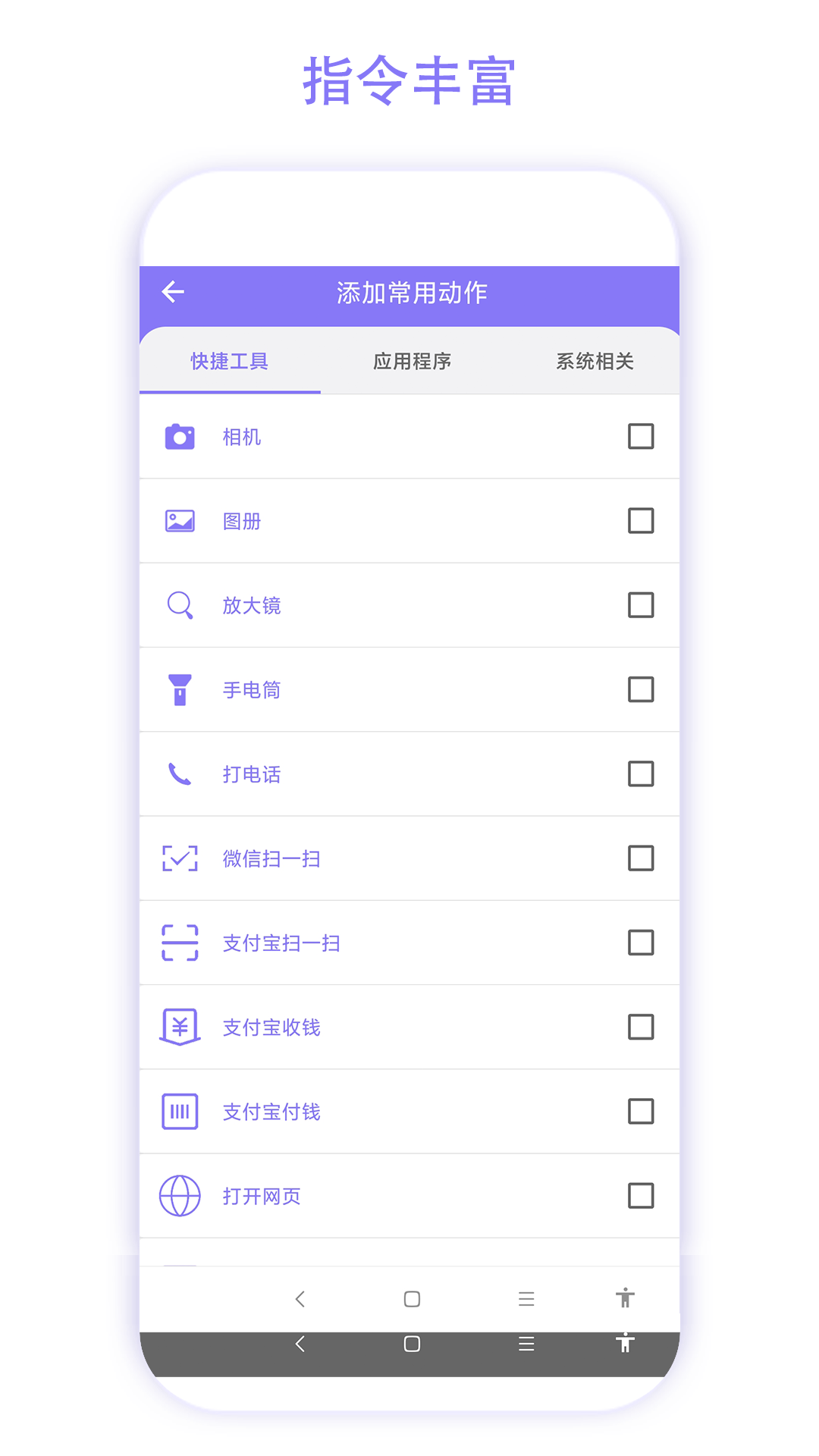Viewport: 819px width, 1456px height.
Task: Go back using the top-left arrow
Action: (x=173, y=292)
